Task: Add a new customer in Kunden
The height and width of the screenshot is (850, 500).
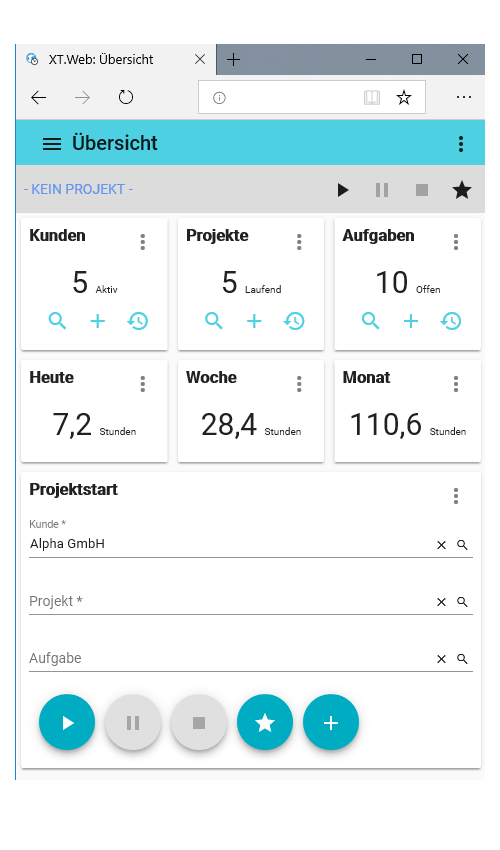Action: [x=98, y=321]
